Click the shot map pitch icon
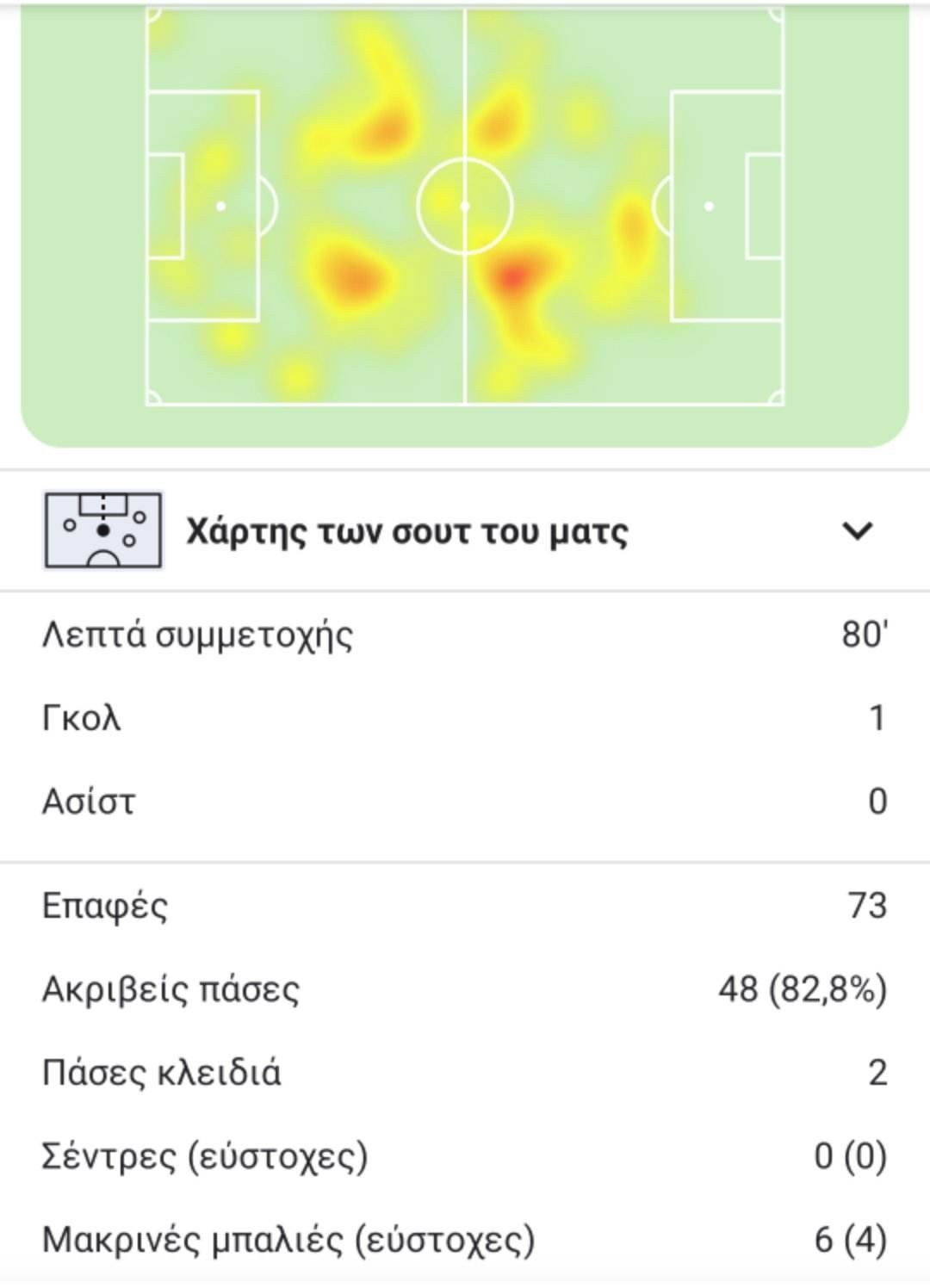 point(102,532)
